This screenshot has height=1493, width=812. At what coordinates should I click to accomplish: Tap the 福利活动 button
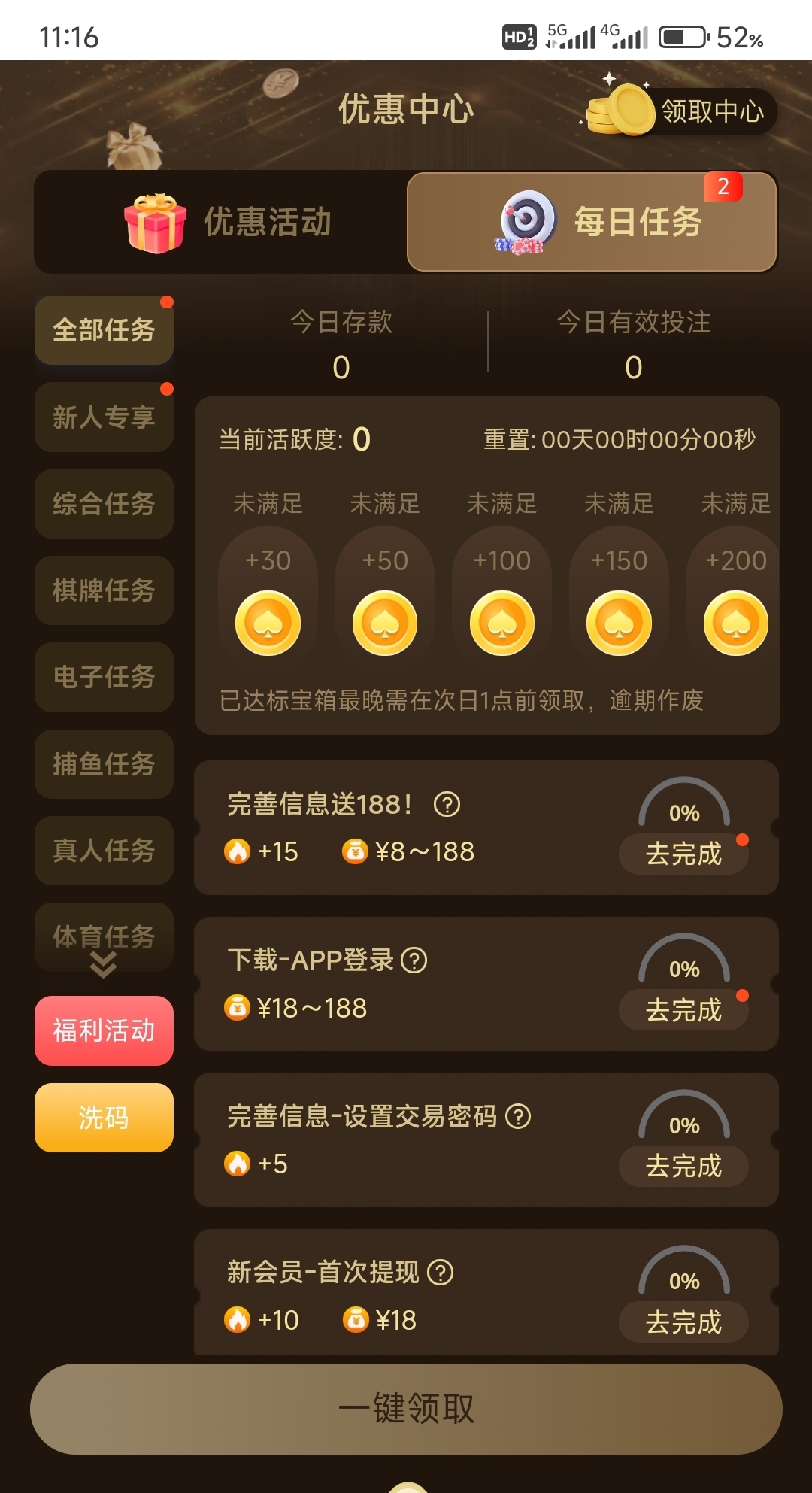tap(104, 1030)
